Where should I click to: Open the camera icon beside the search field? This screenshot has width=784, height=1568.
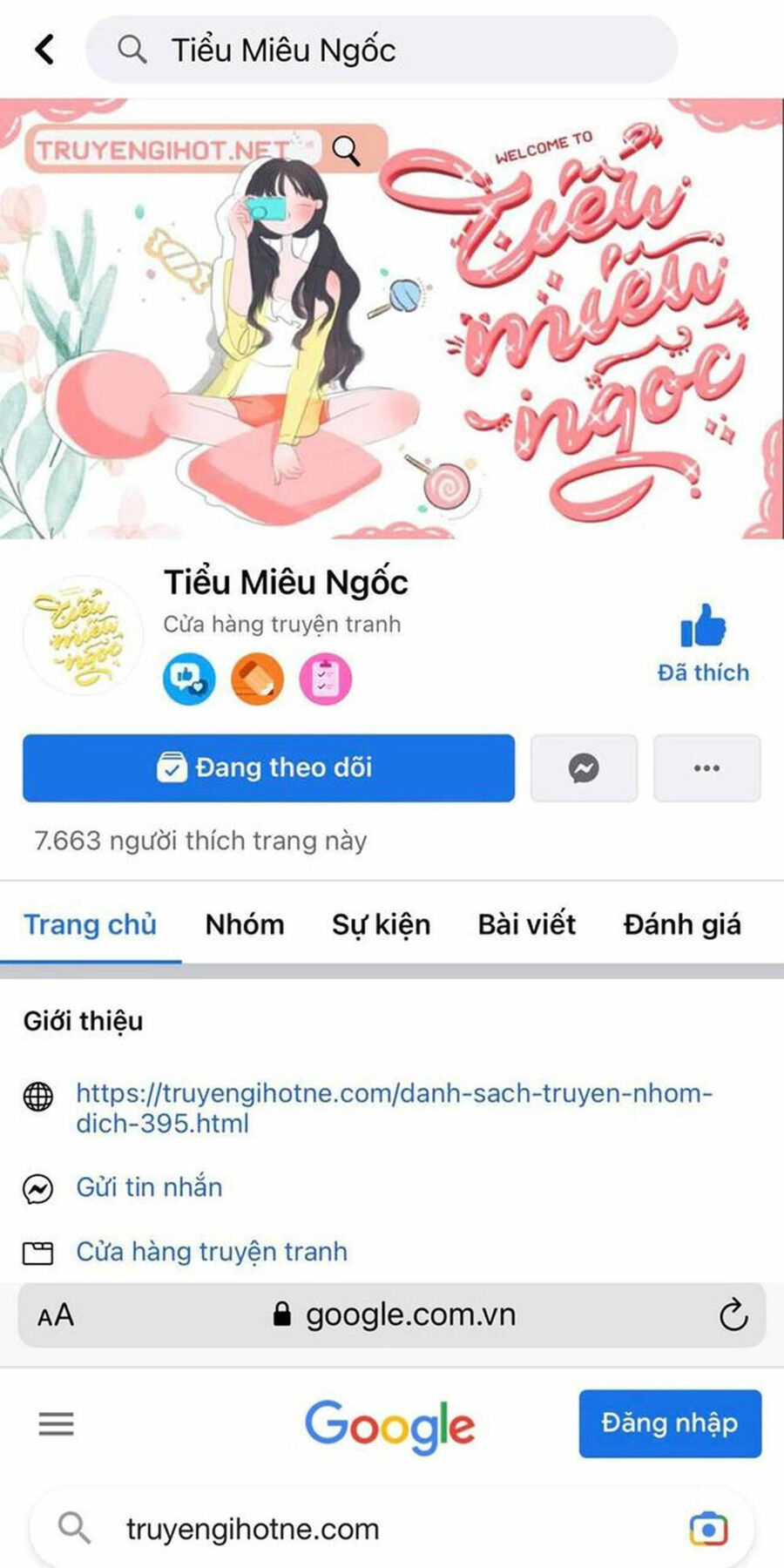pos(709,1528)
